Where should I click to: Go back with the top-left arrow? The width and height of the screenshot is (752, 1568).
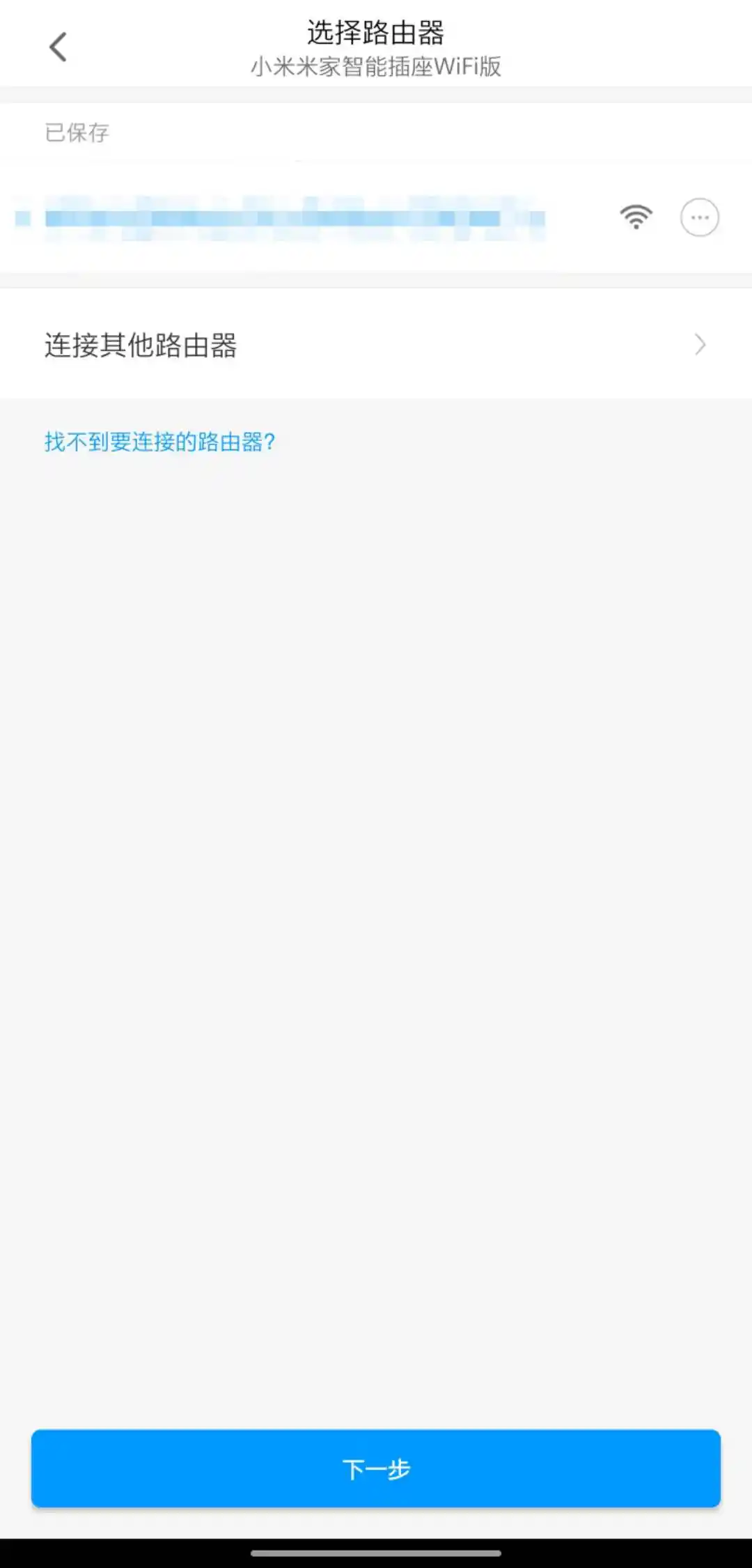[x=58, y=47]
